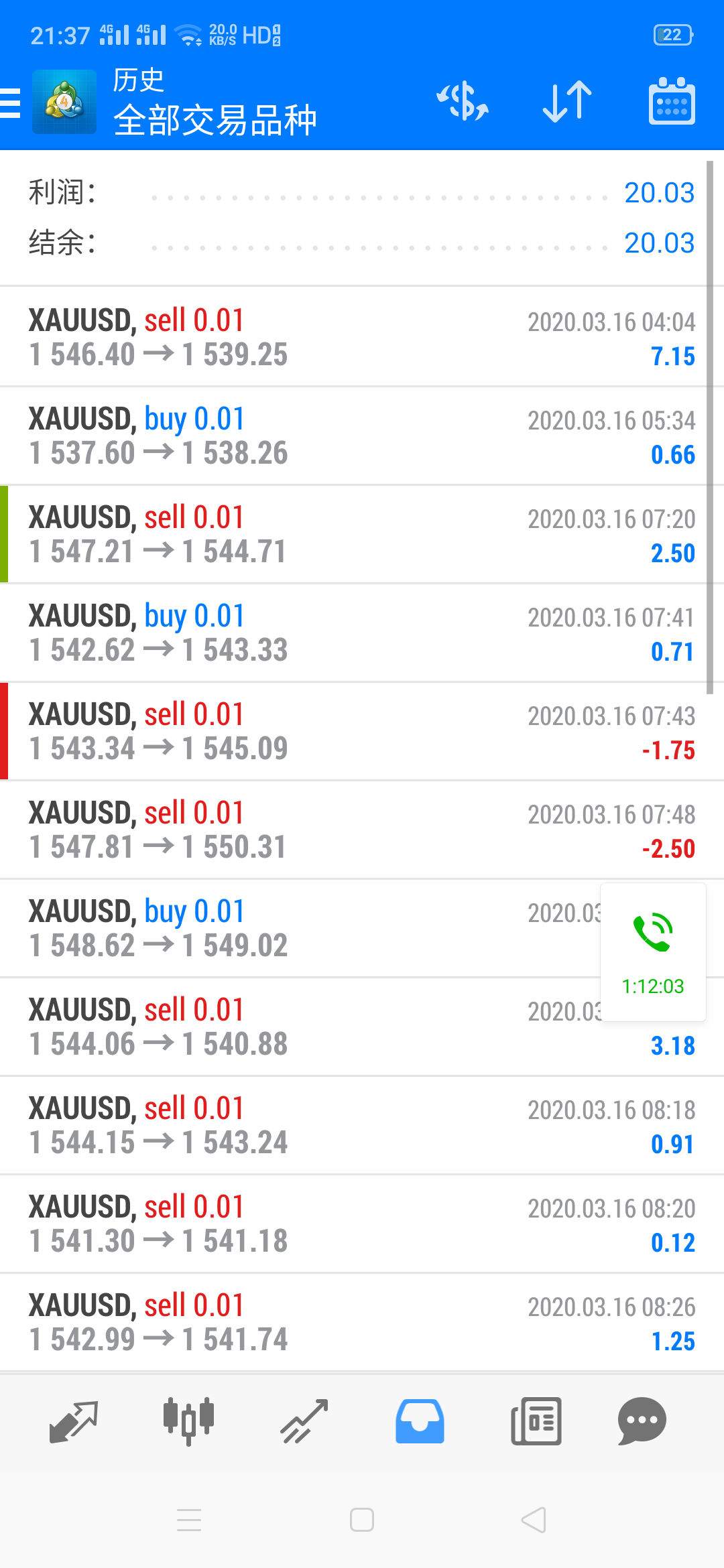Go to the Trade tab
724x1568 pixels.
tap(304, 1421)
